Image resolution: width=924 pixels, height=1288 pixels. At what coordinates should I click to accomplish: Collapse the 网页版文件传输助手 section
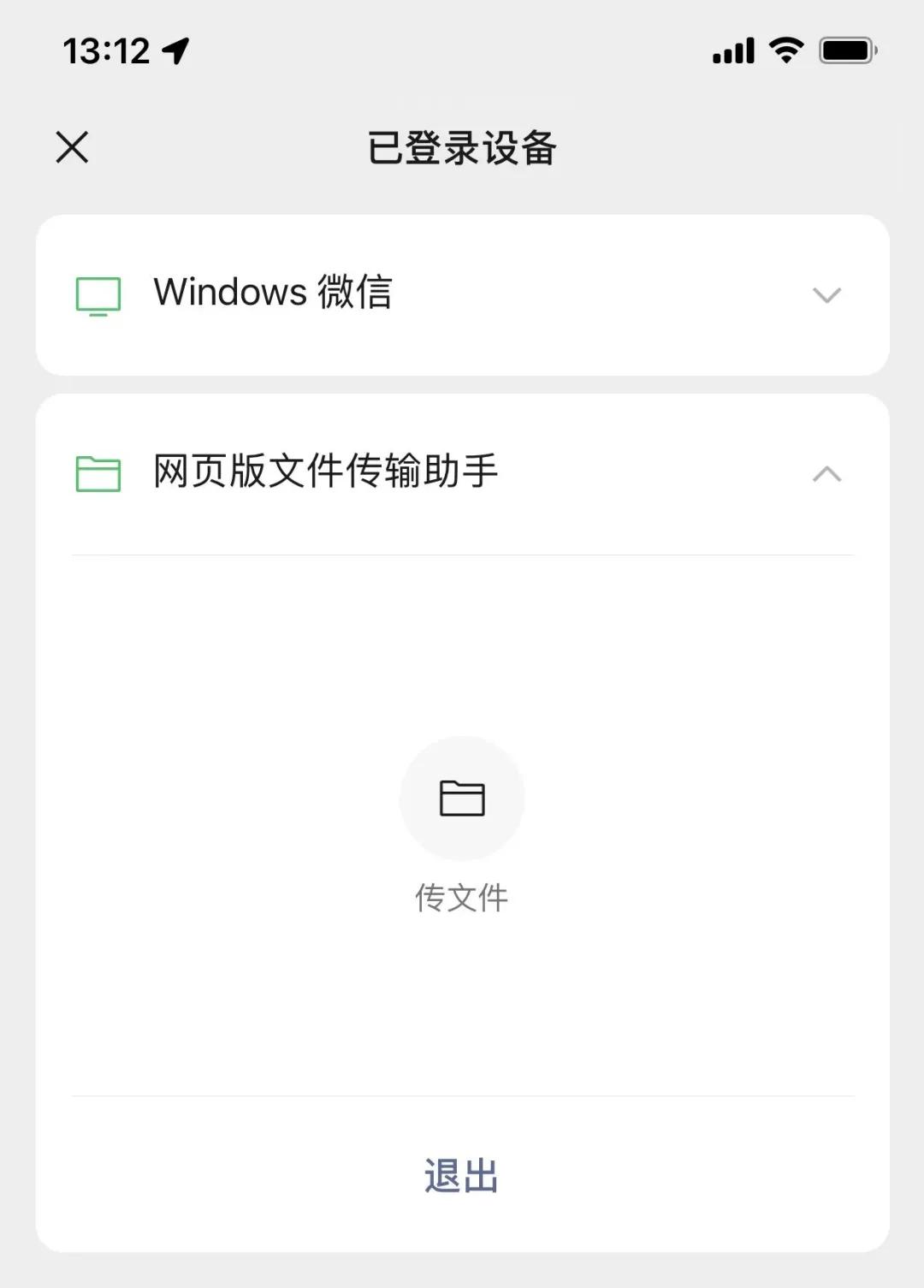[x=826, y=474]
